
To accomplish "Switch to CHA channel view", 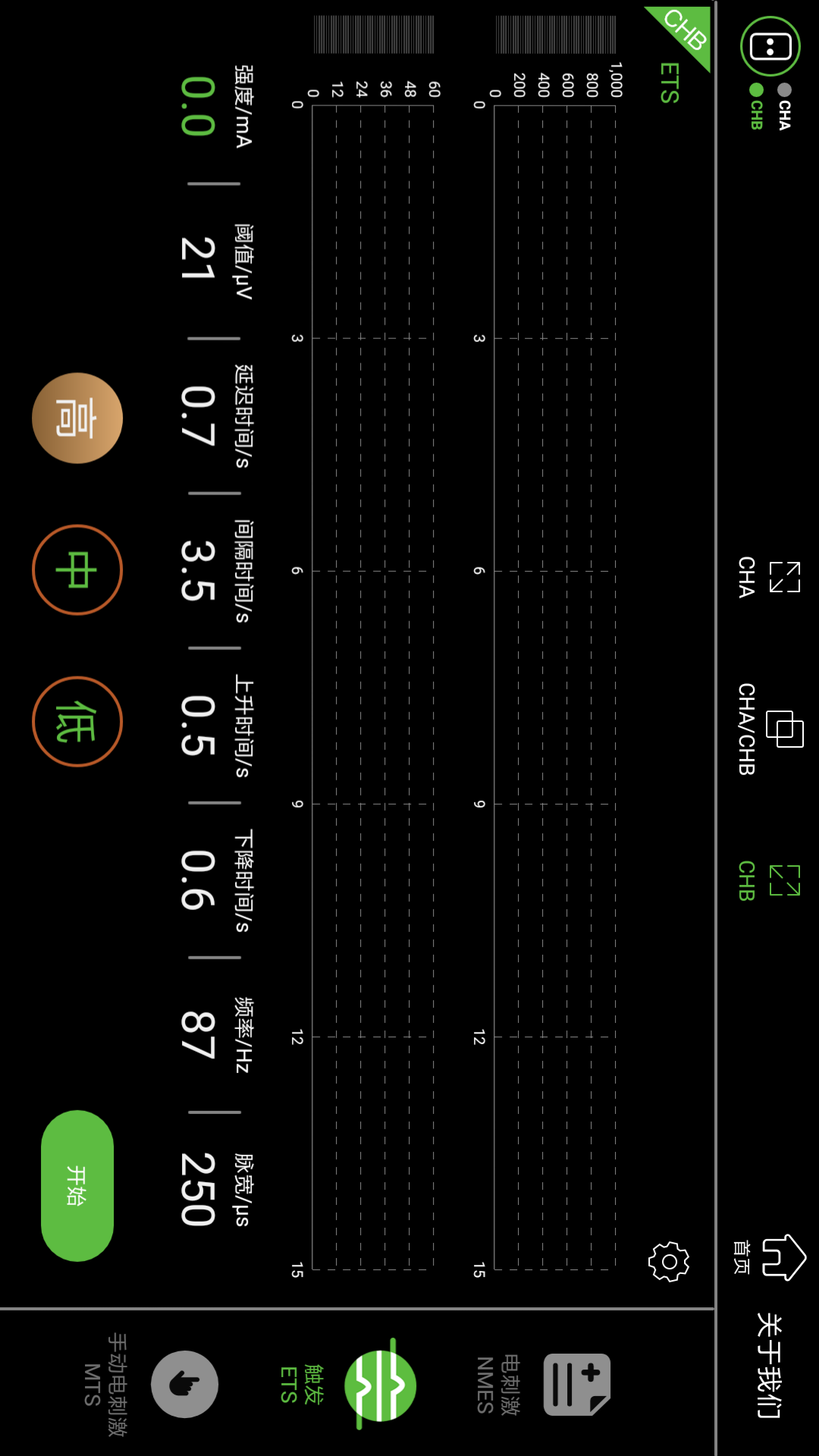I will (x=767, y=577).
